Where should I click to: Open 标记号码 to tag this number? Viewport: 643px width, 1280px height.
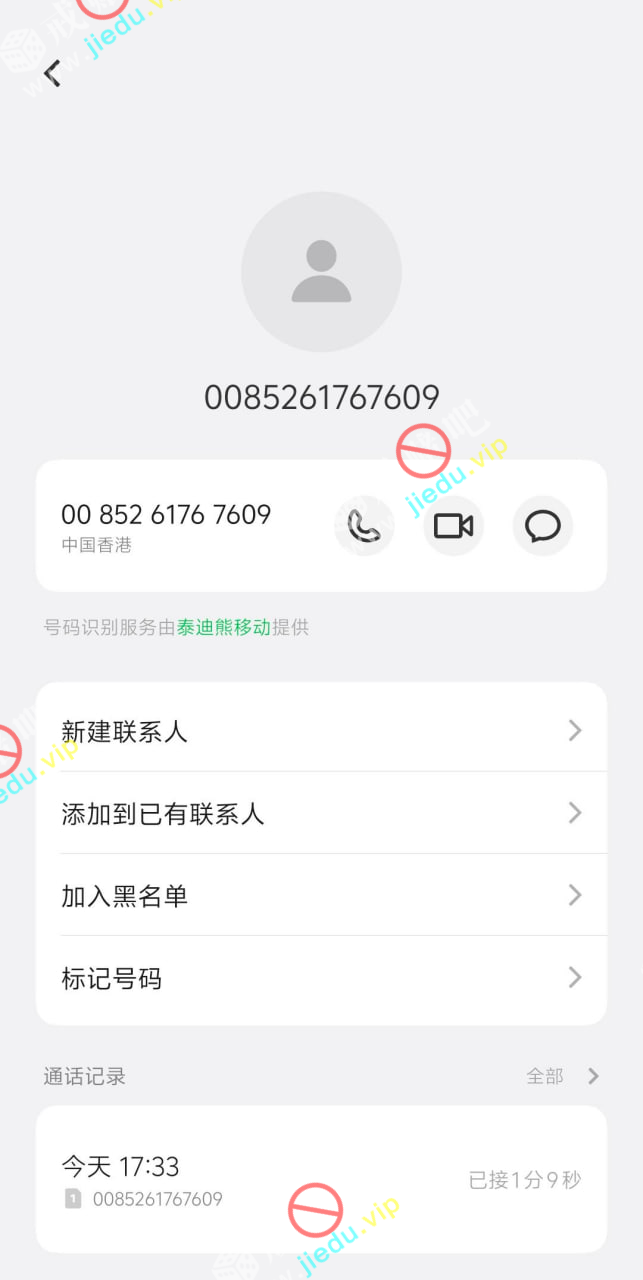321,978
